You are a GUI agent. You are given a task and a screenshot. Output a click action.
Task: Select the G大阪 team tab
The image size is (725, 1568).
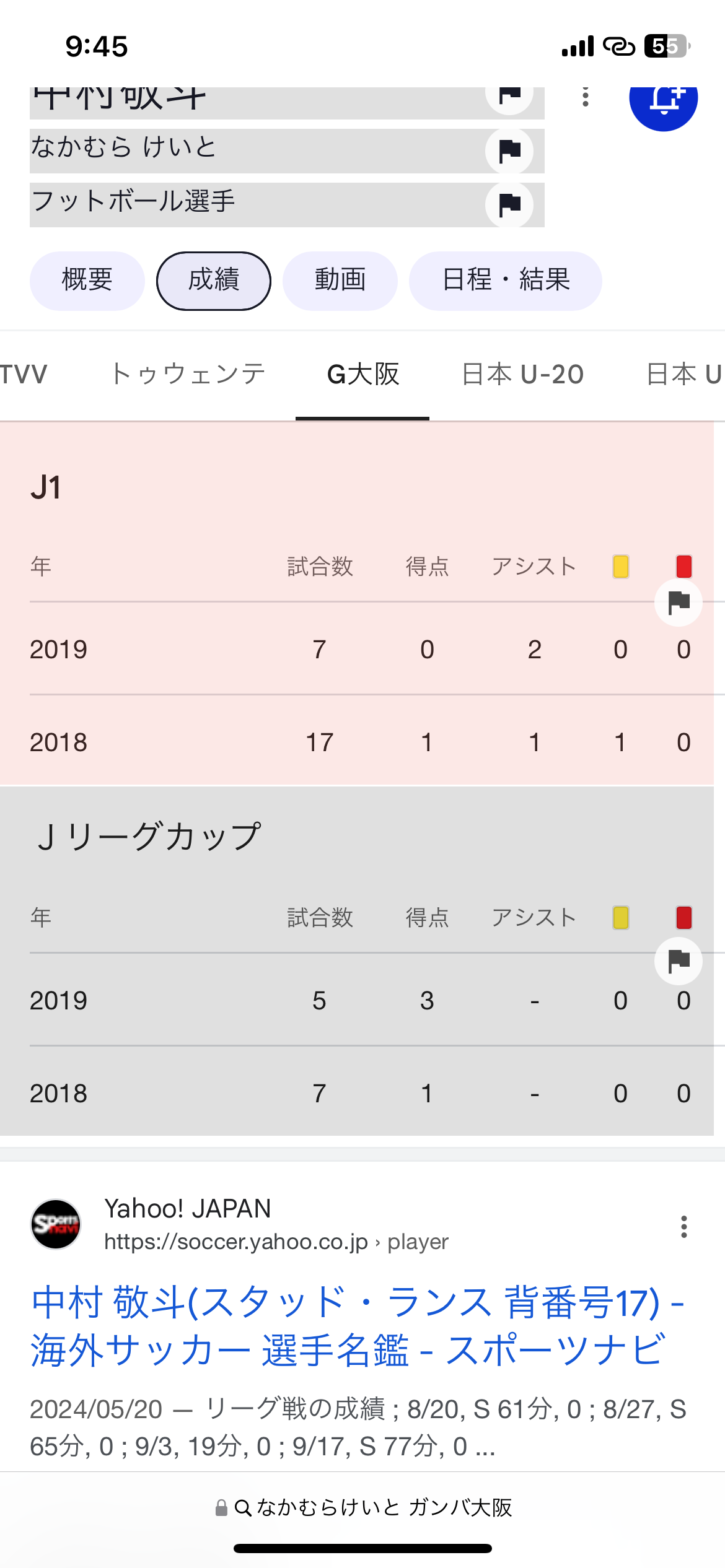362,374
